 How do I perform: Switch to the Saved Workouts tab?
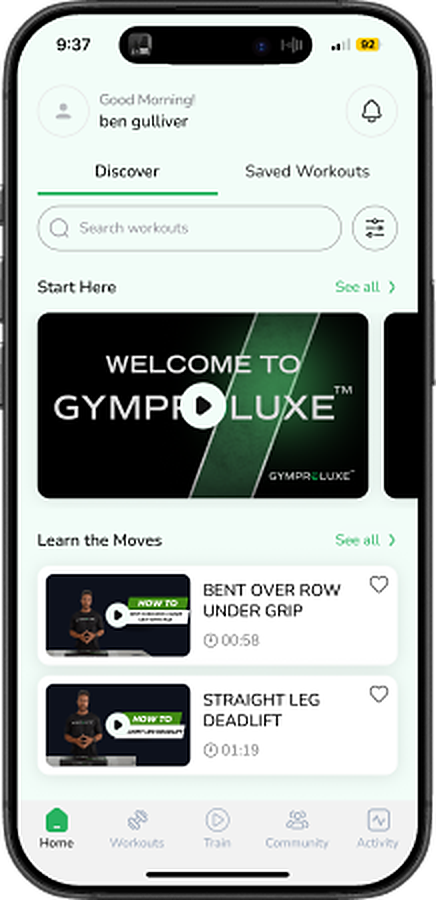(x=307, y=172)
